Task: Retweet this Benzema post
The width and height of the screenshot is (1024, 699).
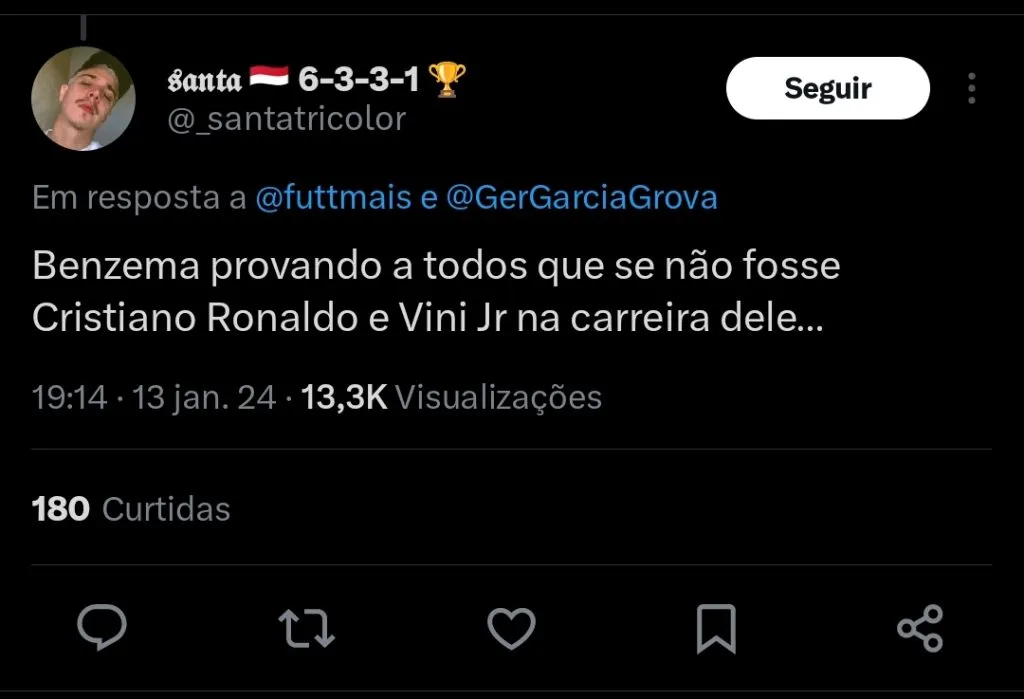Action: (x=306, y=629)
